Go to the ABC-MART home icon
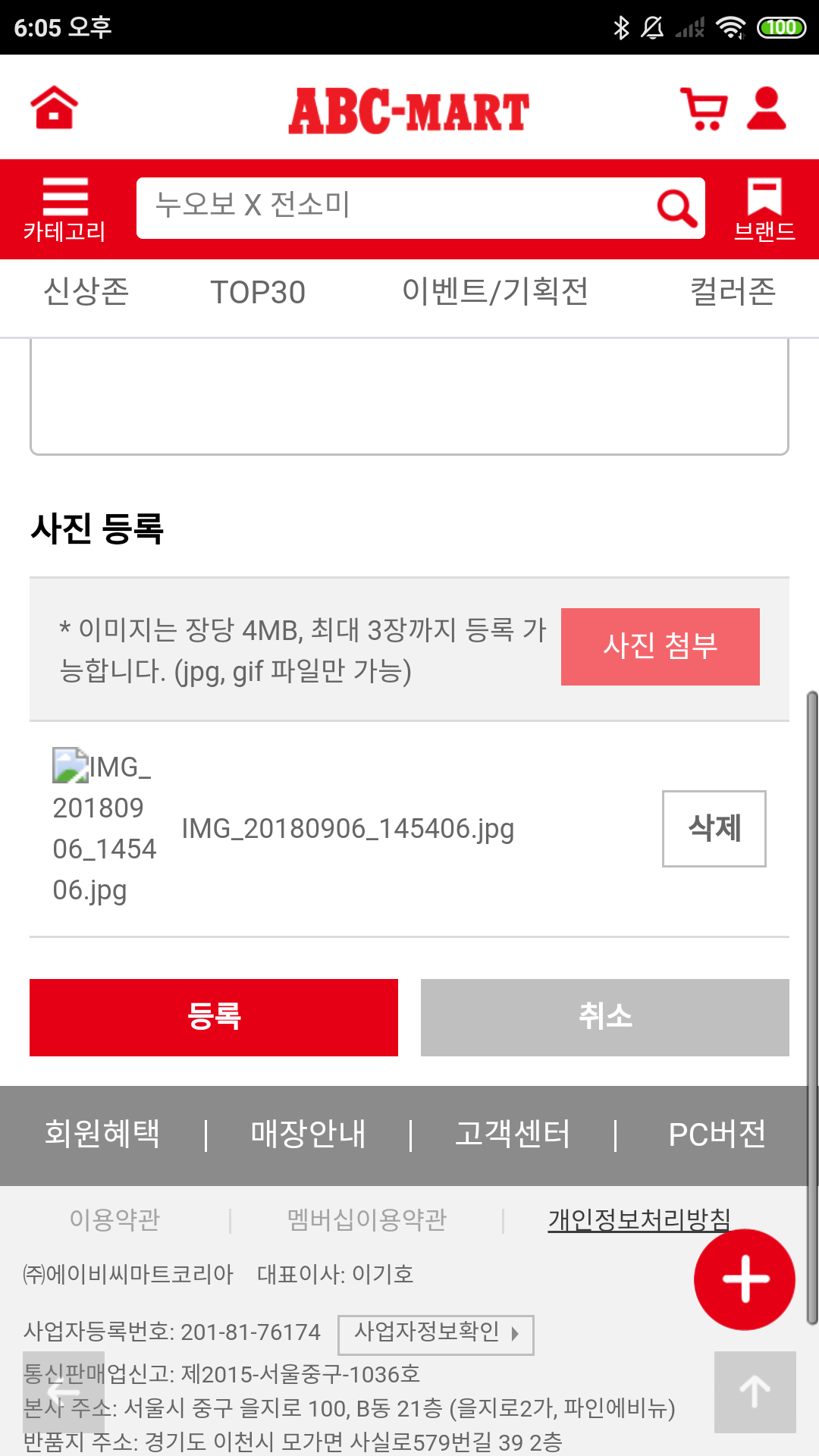The image size is (819, 1456). 54,108
